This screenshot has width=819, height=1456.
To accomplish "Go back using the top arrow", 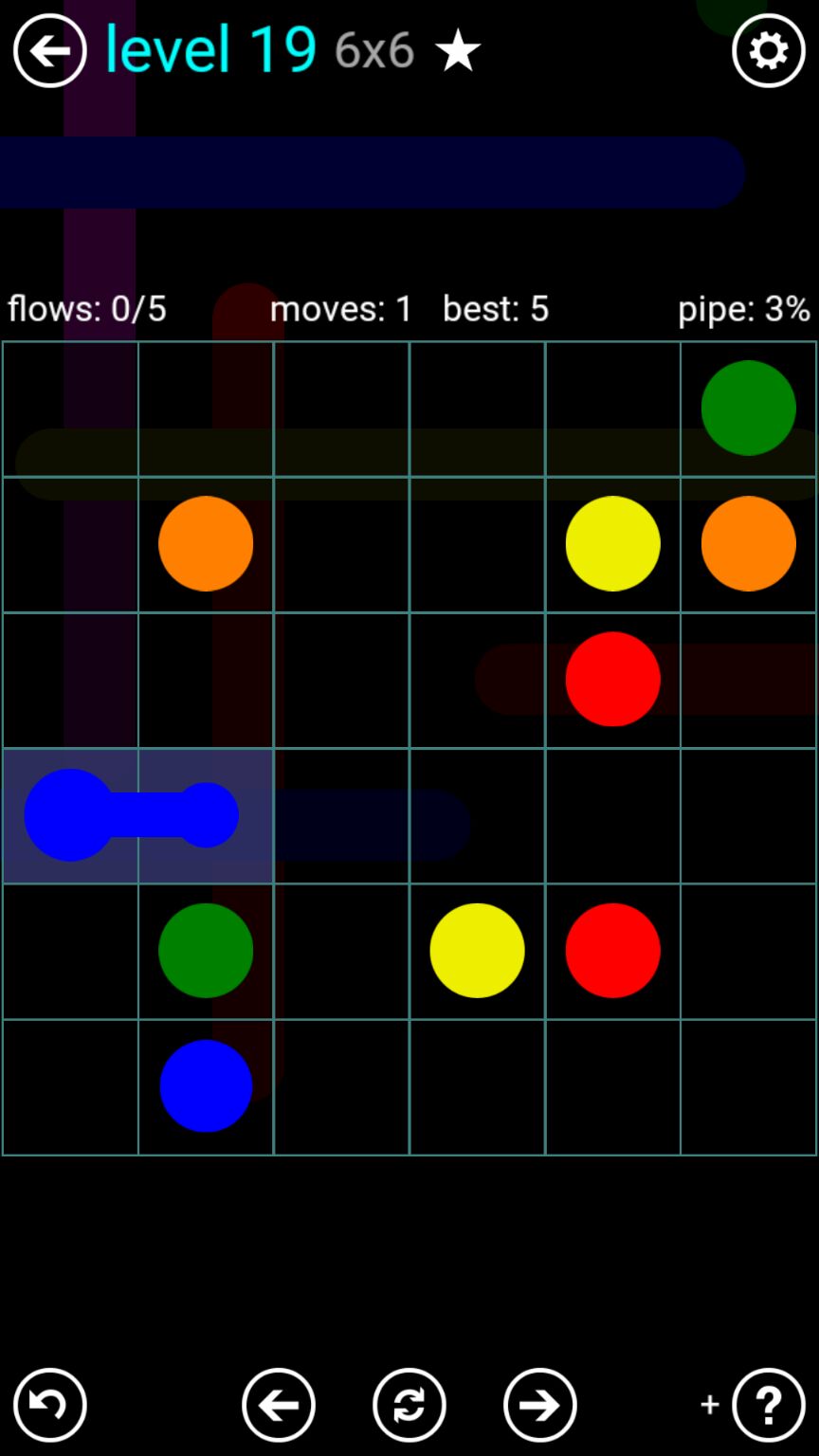I will click(x=49, y=51).
